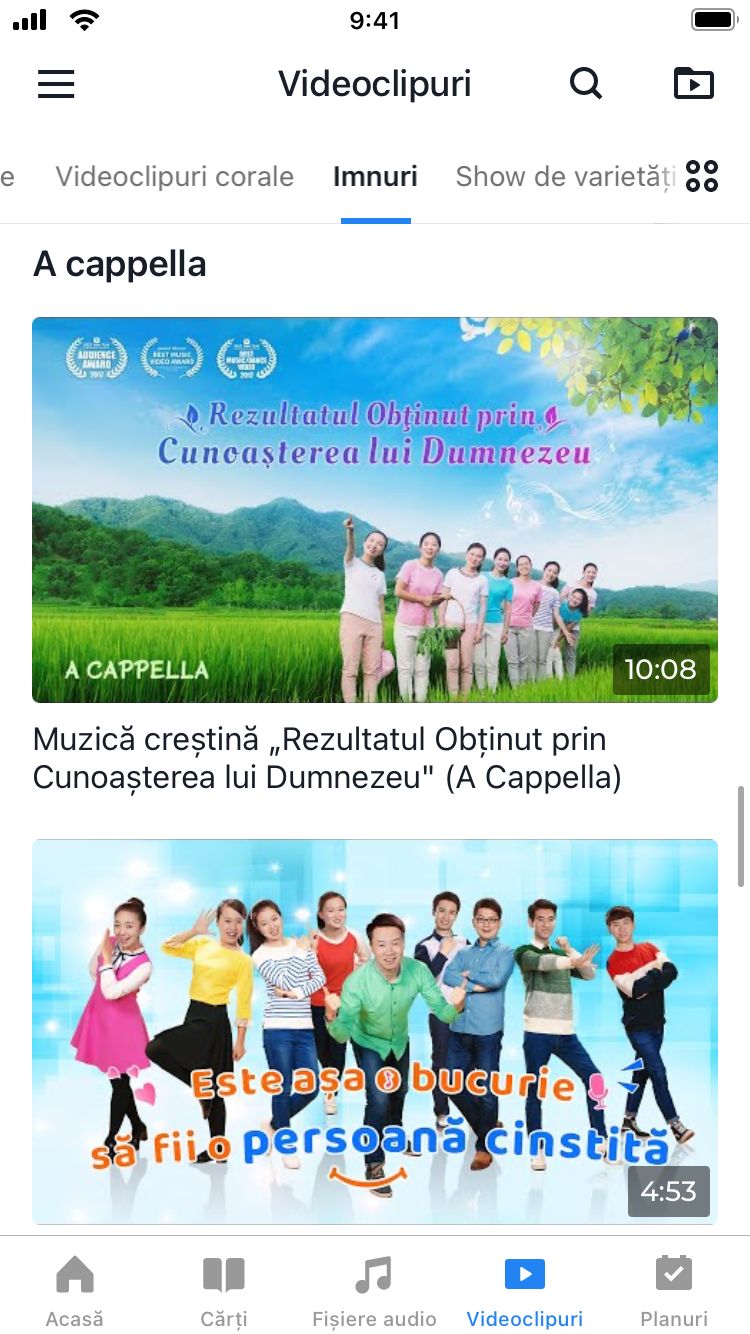
Task: Play the Rezultatul Obținut prin Cunoașterea video
Action: 375,510
